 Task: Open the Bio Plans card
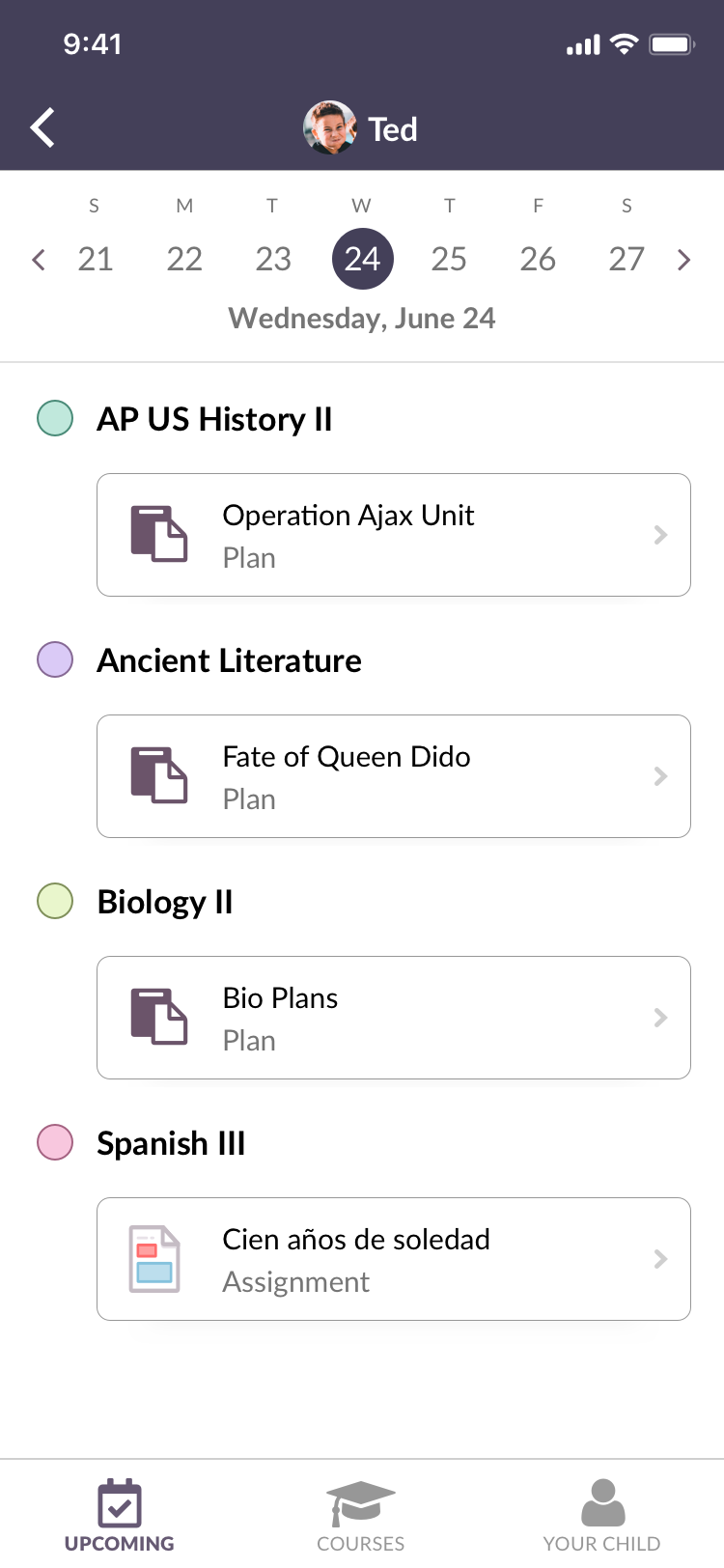coord(393,1018)
